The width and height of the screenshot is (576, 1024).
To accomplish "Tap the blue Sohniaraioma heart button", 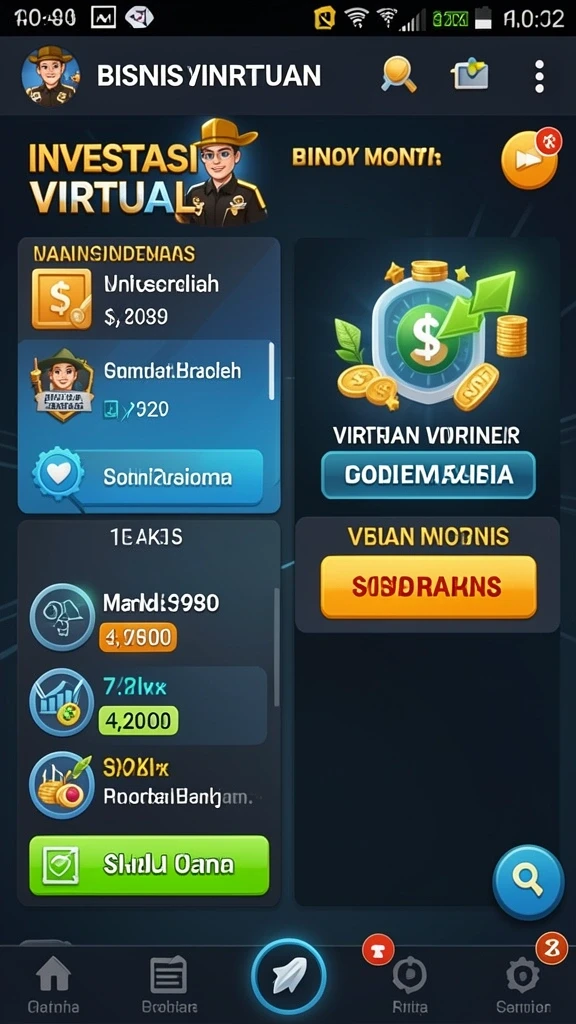I will pyautogui.click(x=148, y=477).
